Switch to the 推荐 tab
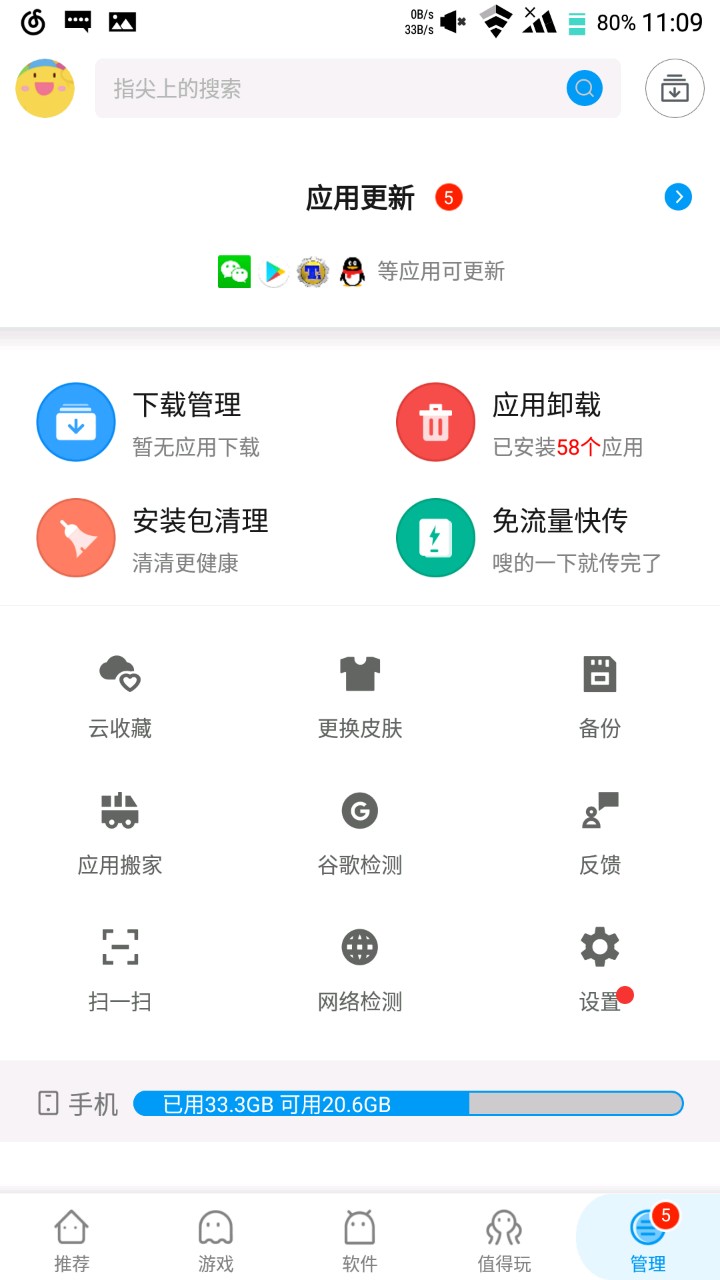The image size is (720, 1280). tap(72, 1241)
